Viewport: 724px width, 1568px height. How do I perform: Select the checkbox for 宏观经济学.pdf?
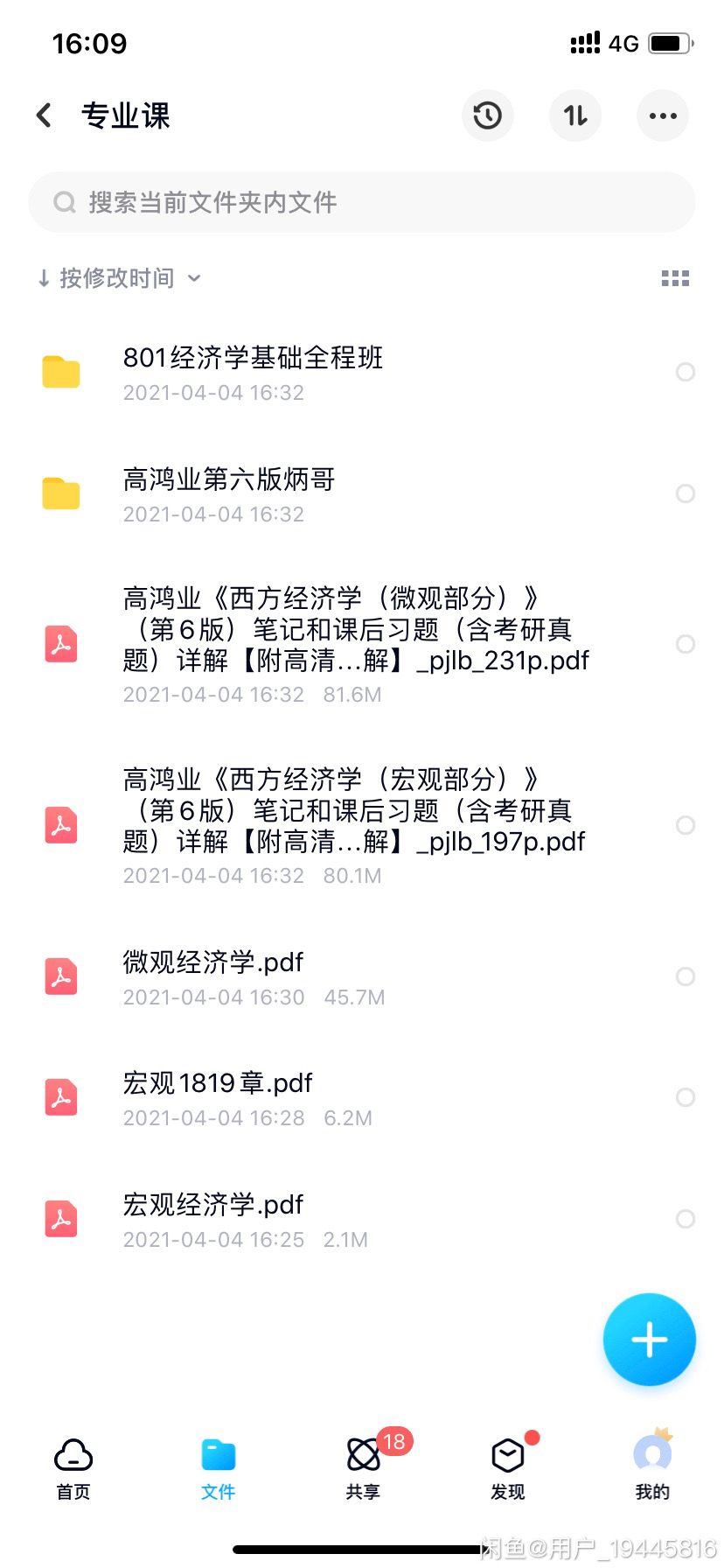click(686, 1219)
